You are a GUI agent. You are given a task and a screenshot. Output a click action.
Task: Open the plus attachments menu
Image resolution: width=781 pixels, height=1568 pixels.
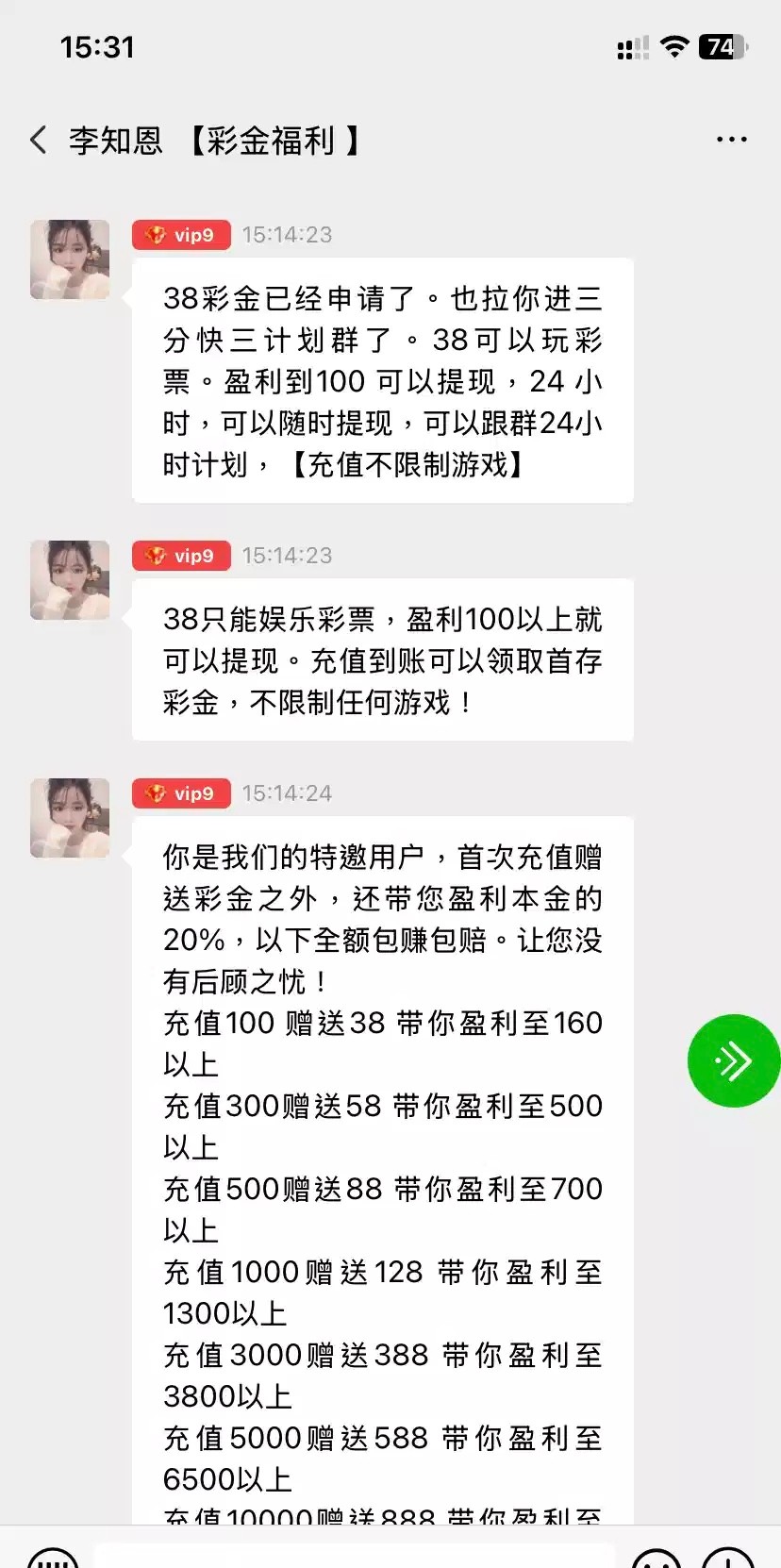click(727, 1560)
